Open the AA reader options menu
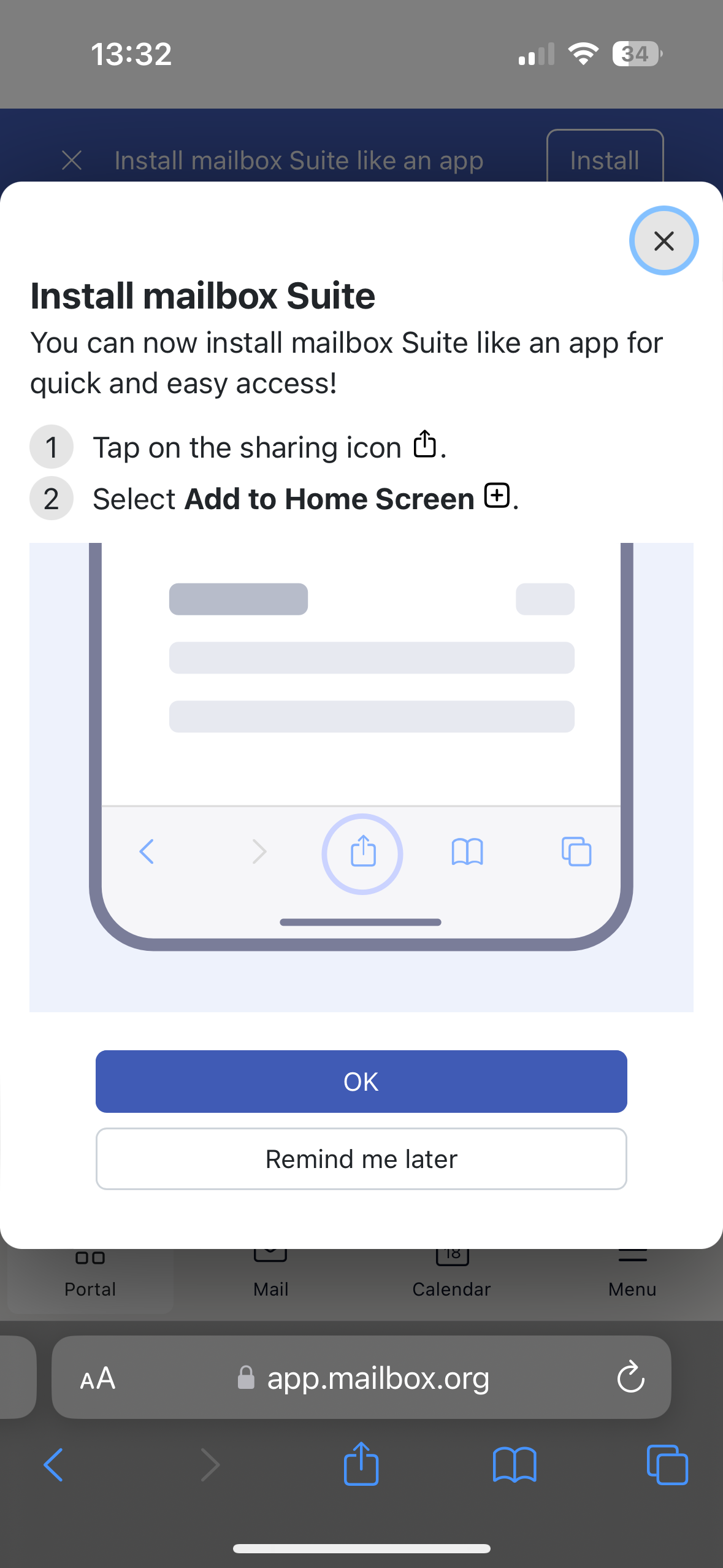Viewport: 723px width, 1568px height. [x=98, y=1378]
